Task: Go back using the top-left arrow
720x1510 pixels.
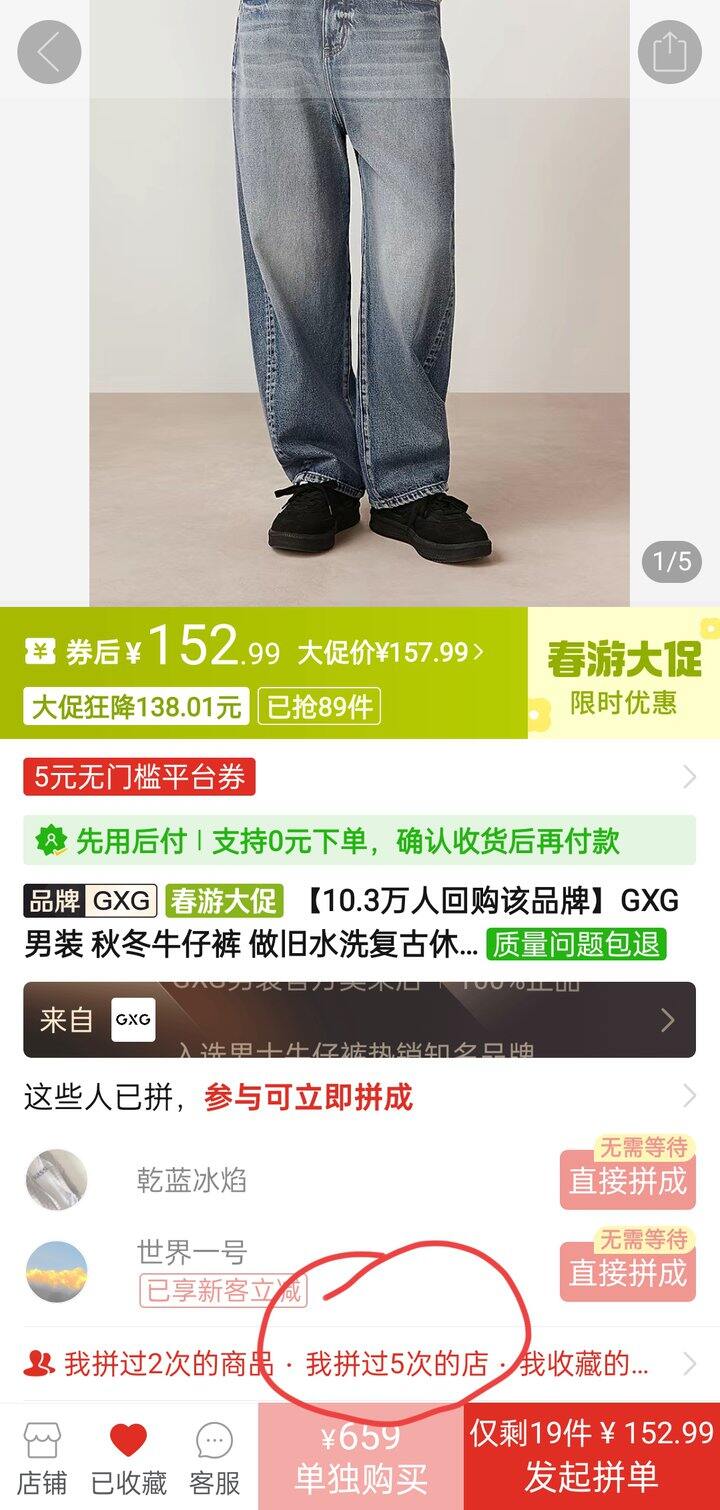Action: [48, 51]
